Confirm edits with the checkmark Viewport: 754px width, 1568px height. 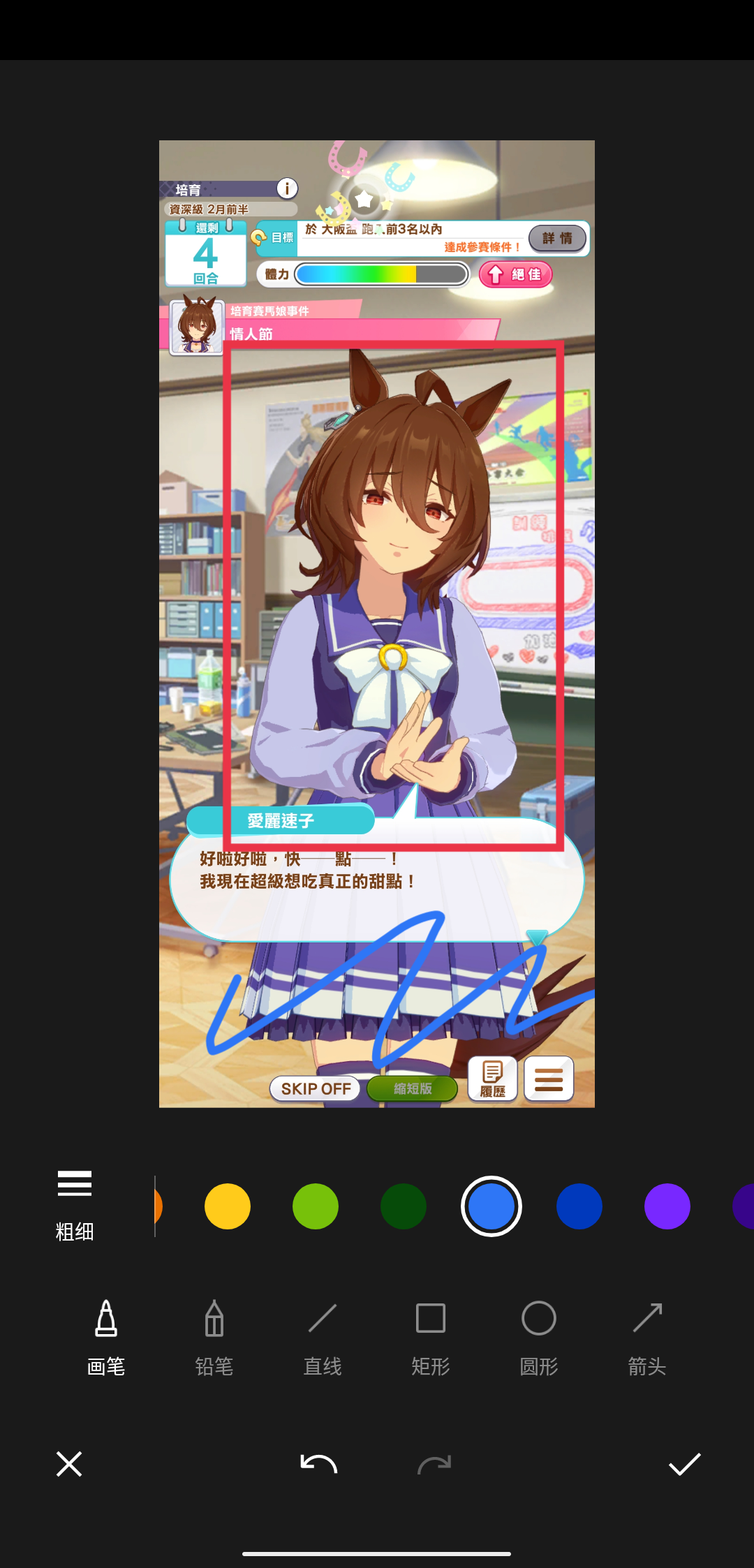[x=685, y=1464]
